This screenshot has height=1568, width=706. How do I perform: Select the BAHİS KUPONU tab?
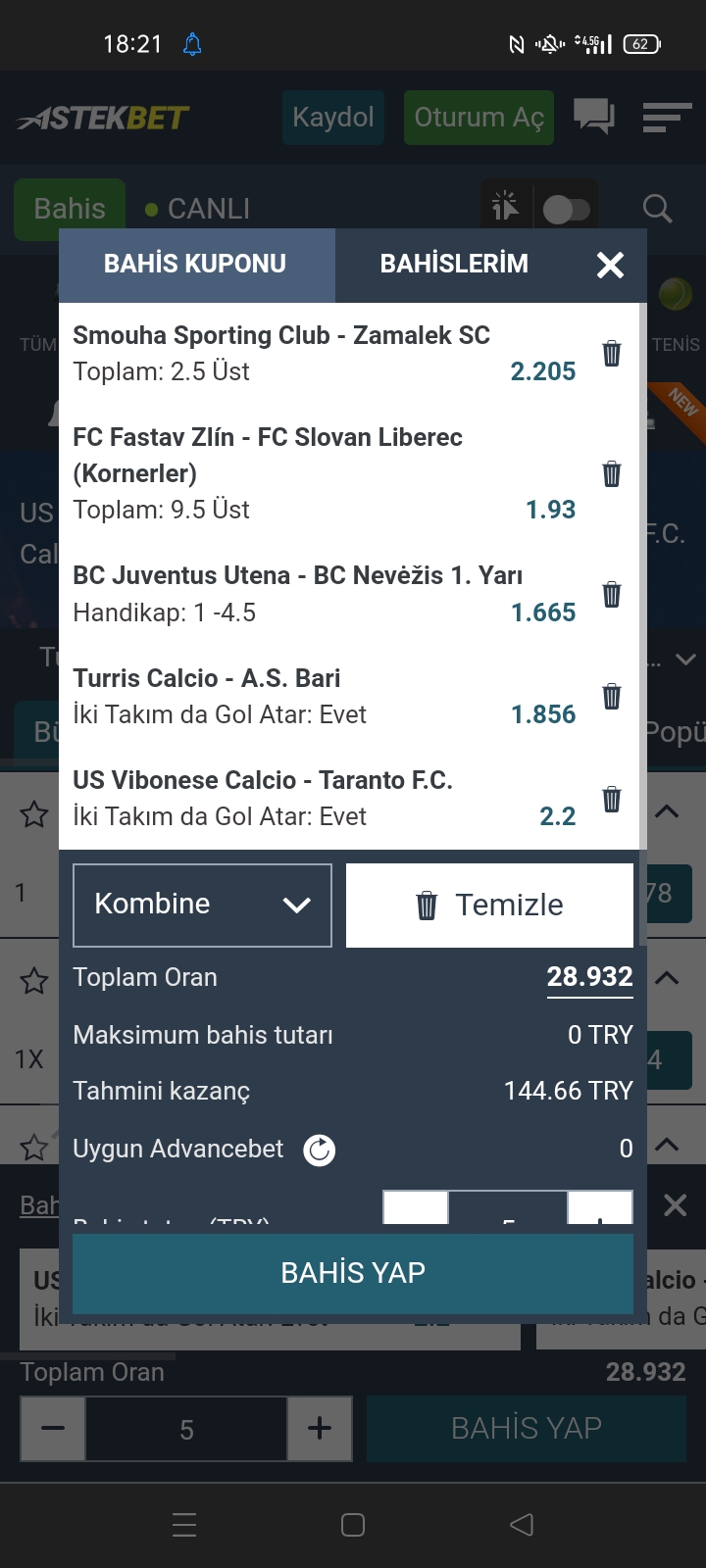[x=196, y=265]
